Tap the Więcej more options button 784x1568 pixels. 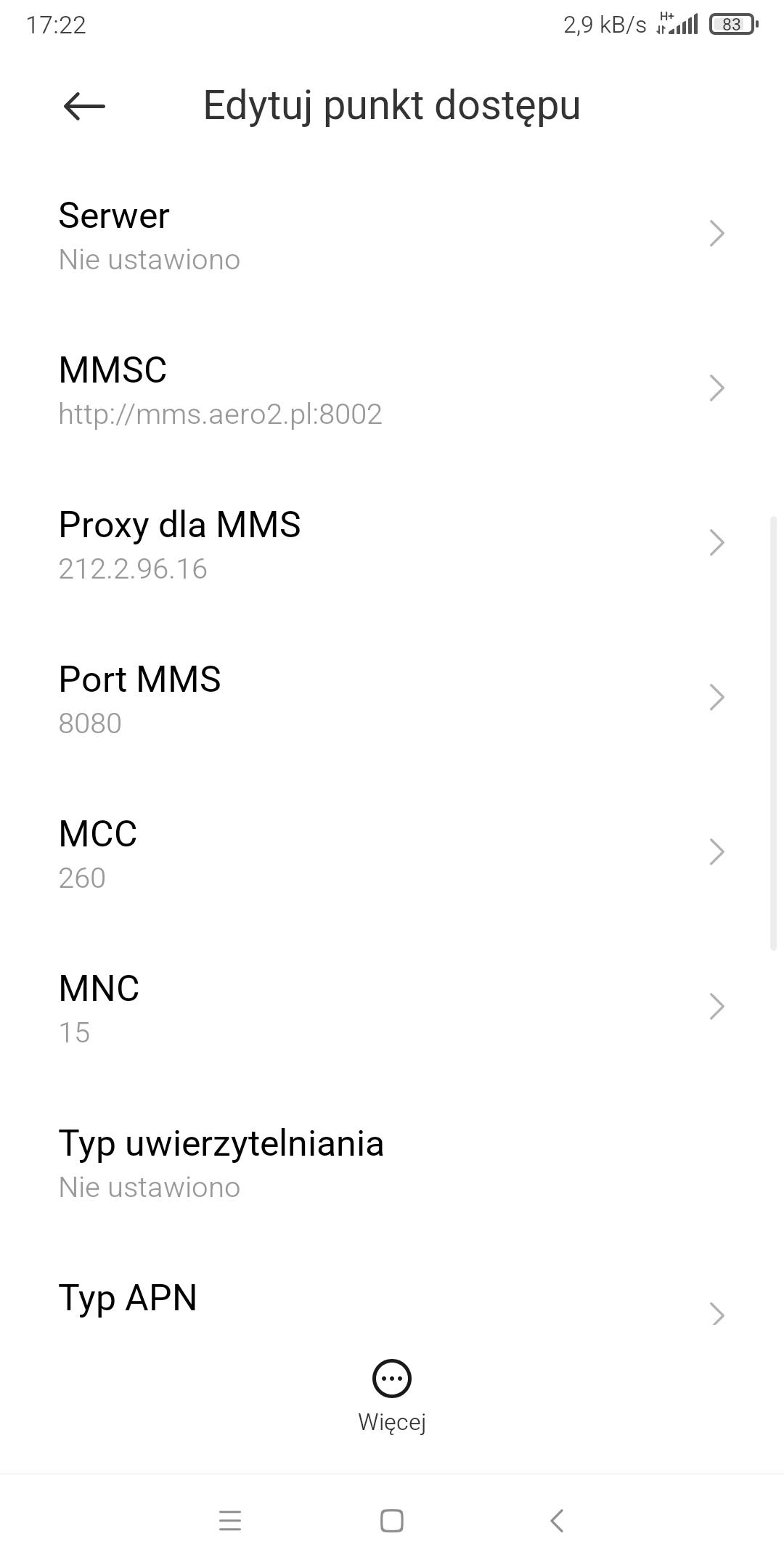tap(392, 1394)
